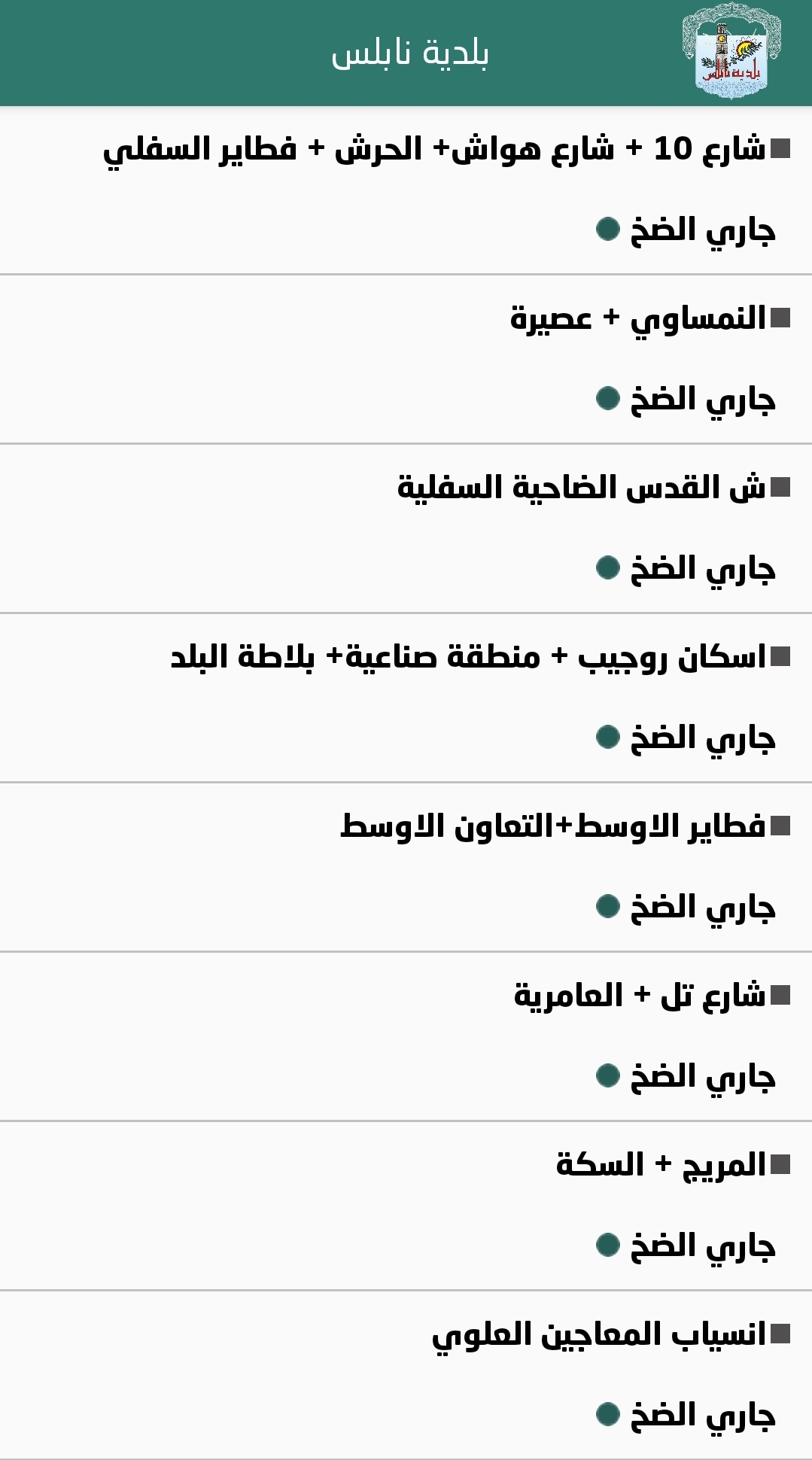The image size is (812, 1460).
Task: Open the شارع 10 + شارع هواش row
Action: click(x=435, y=149)
